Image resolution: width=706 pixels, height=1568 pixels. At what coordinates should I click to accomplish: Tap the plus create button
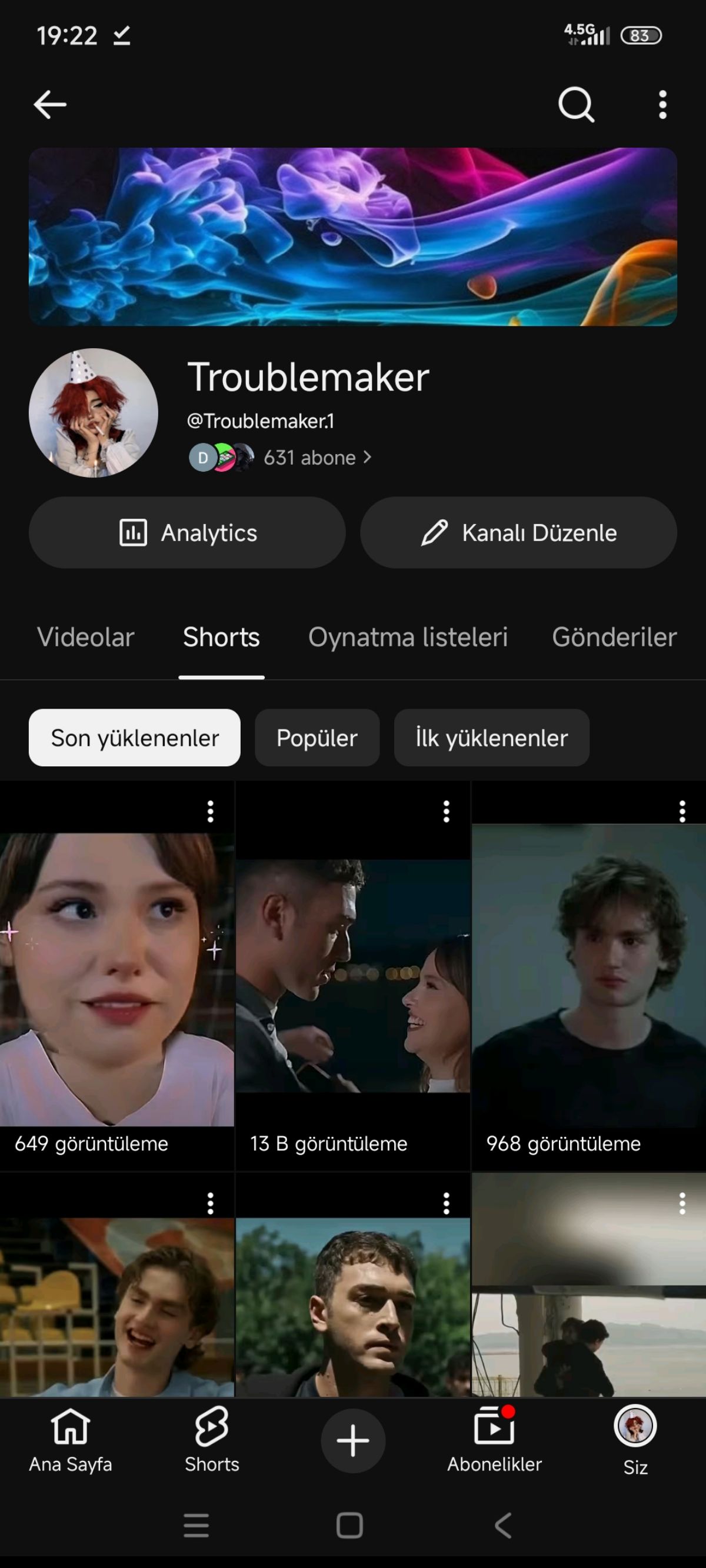[x=352, y=1441]
